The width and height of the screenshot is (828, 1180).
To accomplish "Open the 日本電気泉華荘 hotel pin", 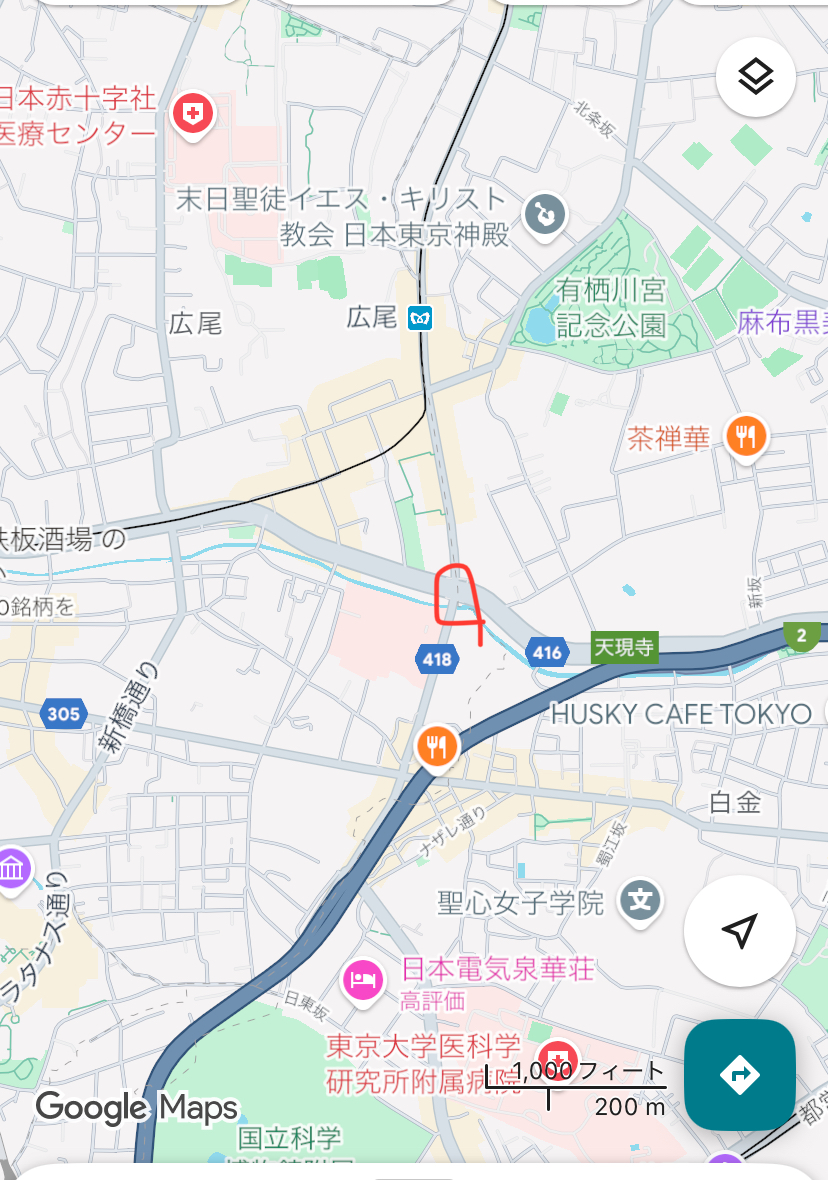I will (x=362, y=976).
